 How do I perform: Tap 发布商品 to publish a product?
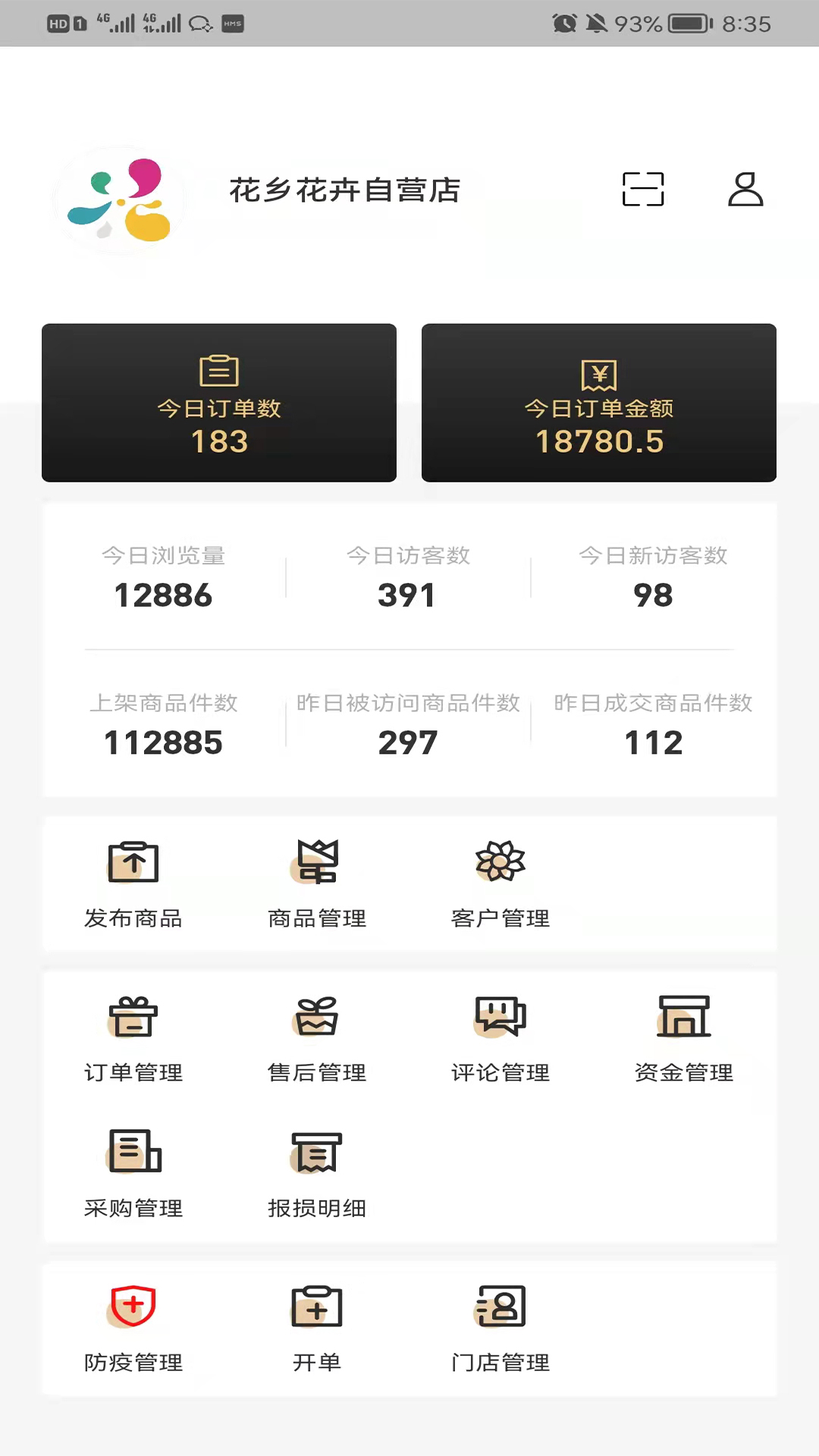pos(133,884)
